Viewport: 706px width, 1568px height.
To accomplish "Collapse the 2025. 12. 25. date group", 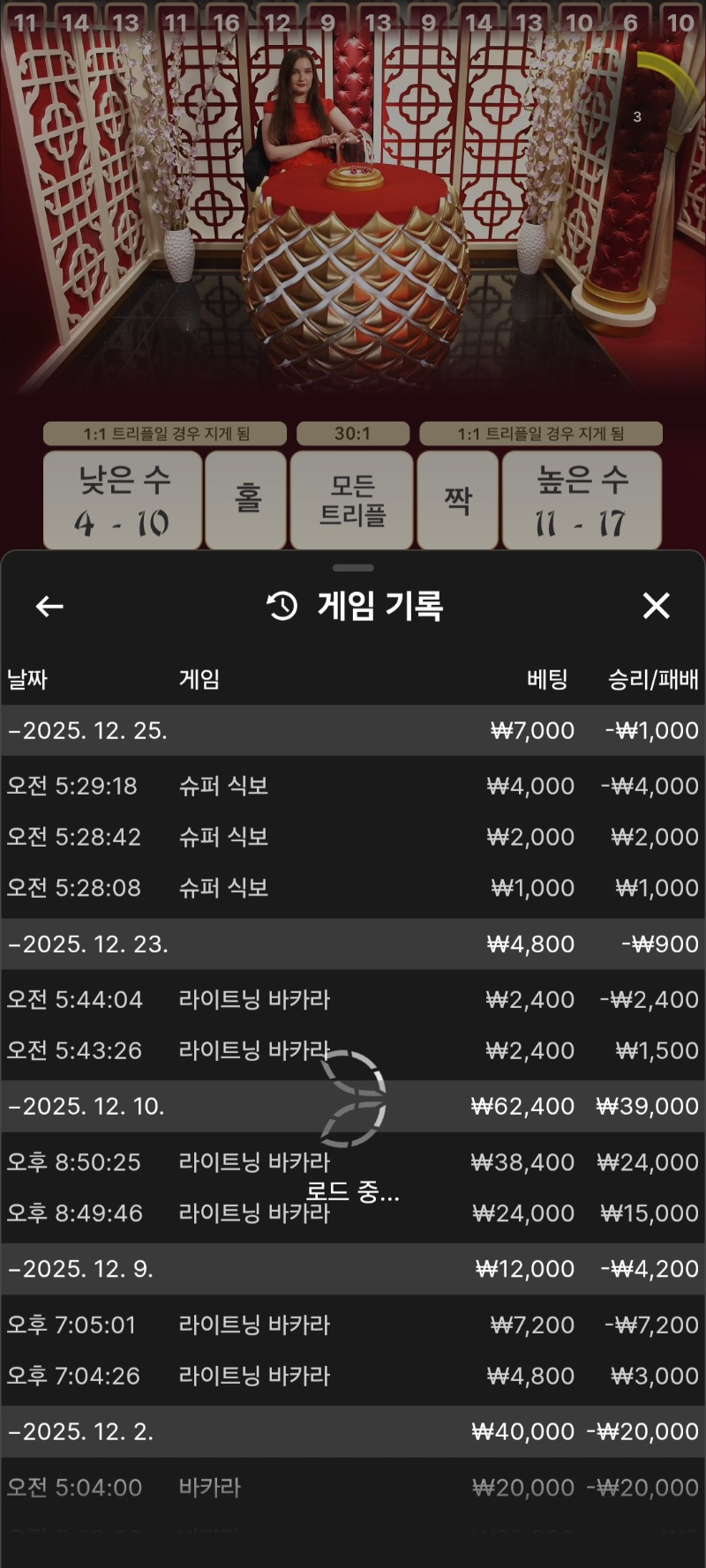I will point(88,730).
